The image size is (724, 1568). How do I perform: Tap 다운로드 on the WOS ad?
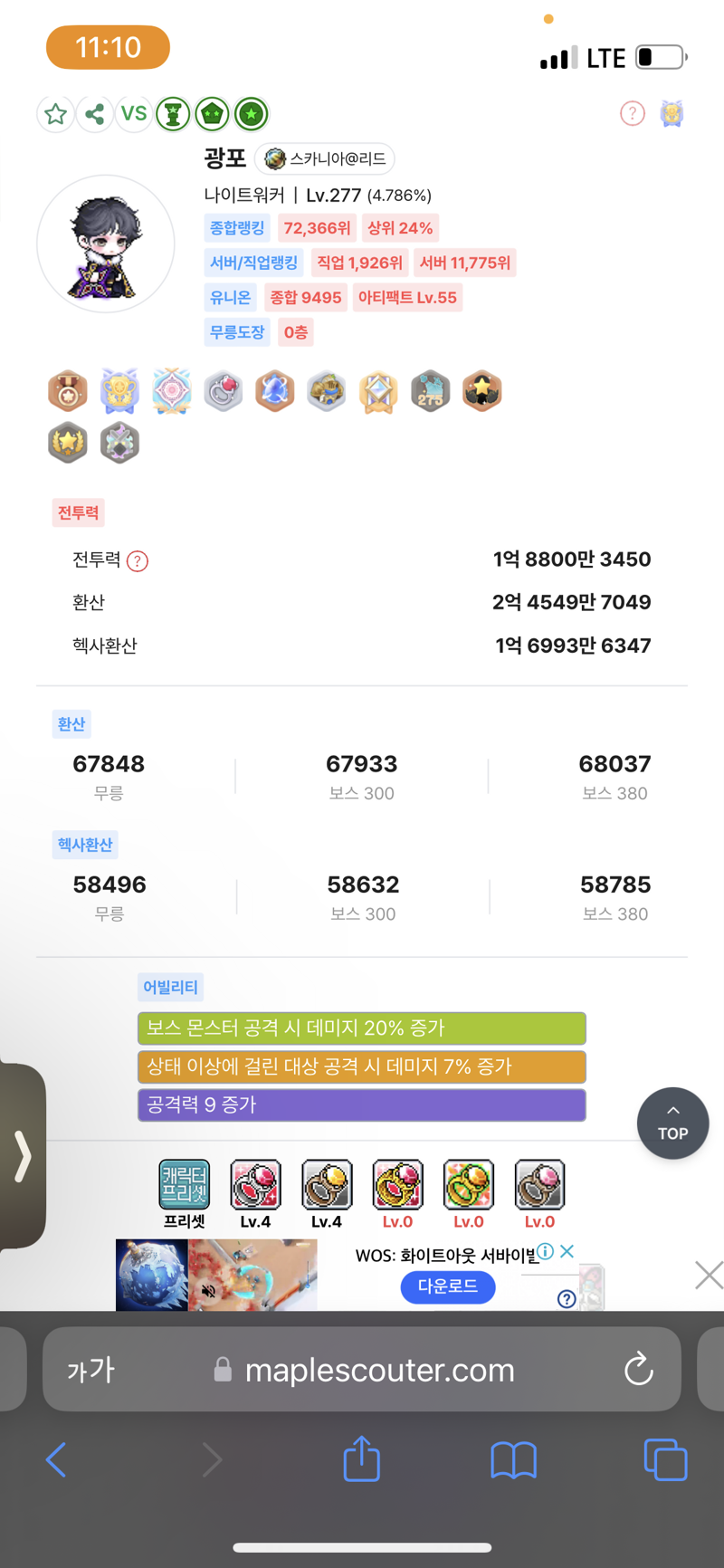tap(447, 1286)
